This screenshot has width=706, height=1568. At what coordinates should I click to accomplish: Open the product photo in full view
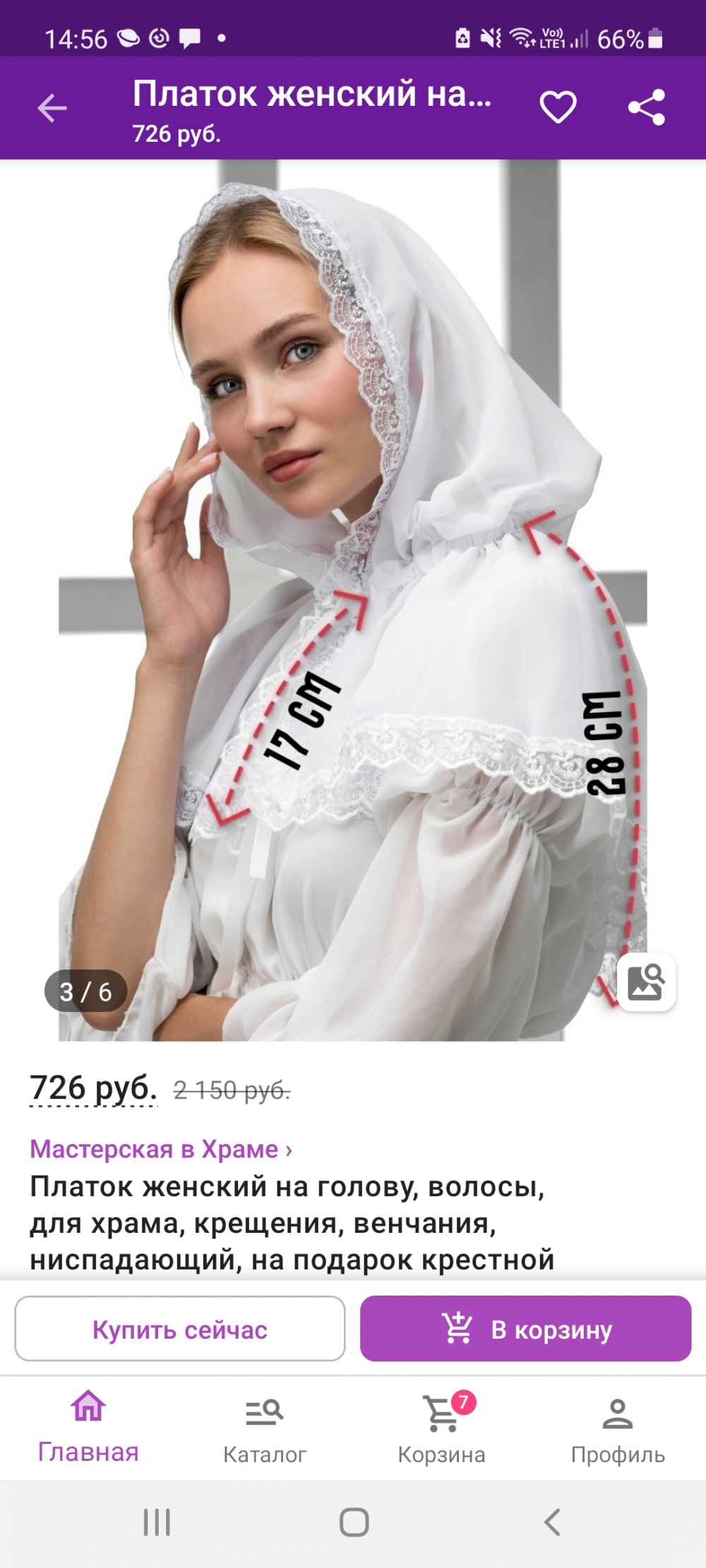coord(353,600)
